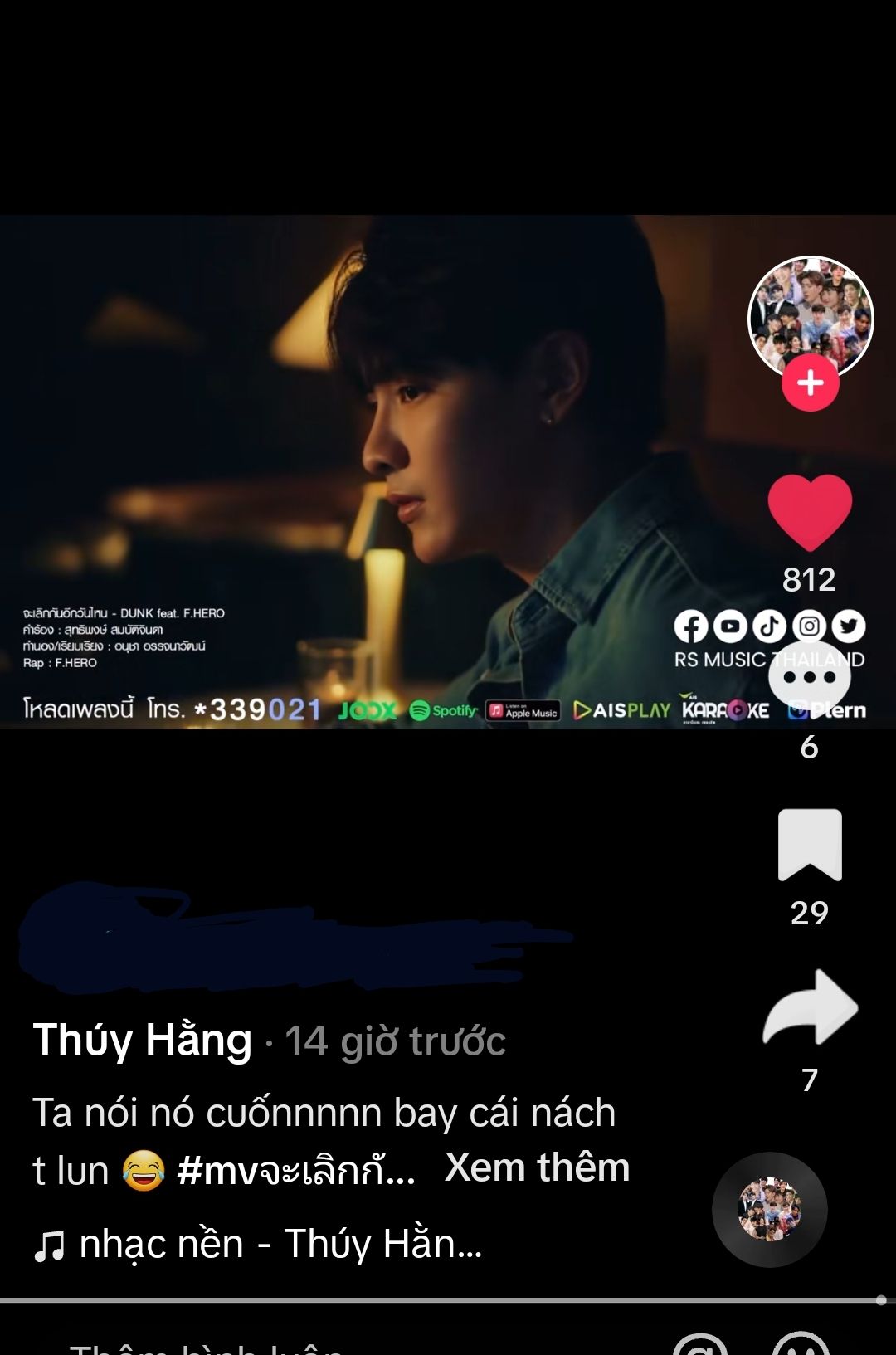The image size is (896, 1355).
Task: Share this video via the arrow
Action: [x=810, y=1008]
